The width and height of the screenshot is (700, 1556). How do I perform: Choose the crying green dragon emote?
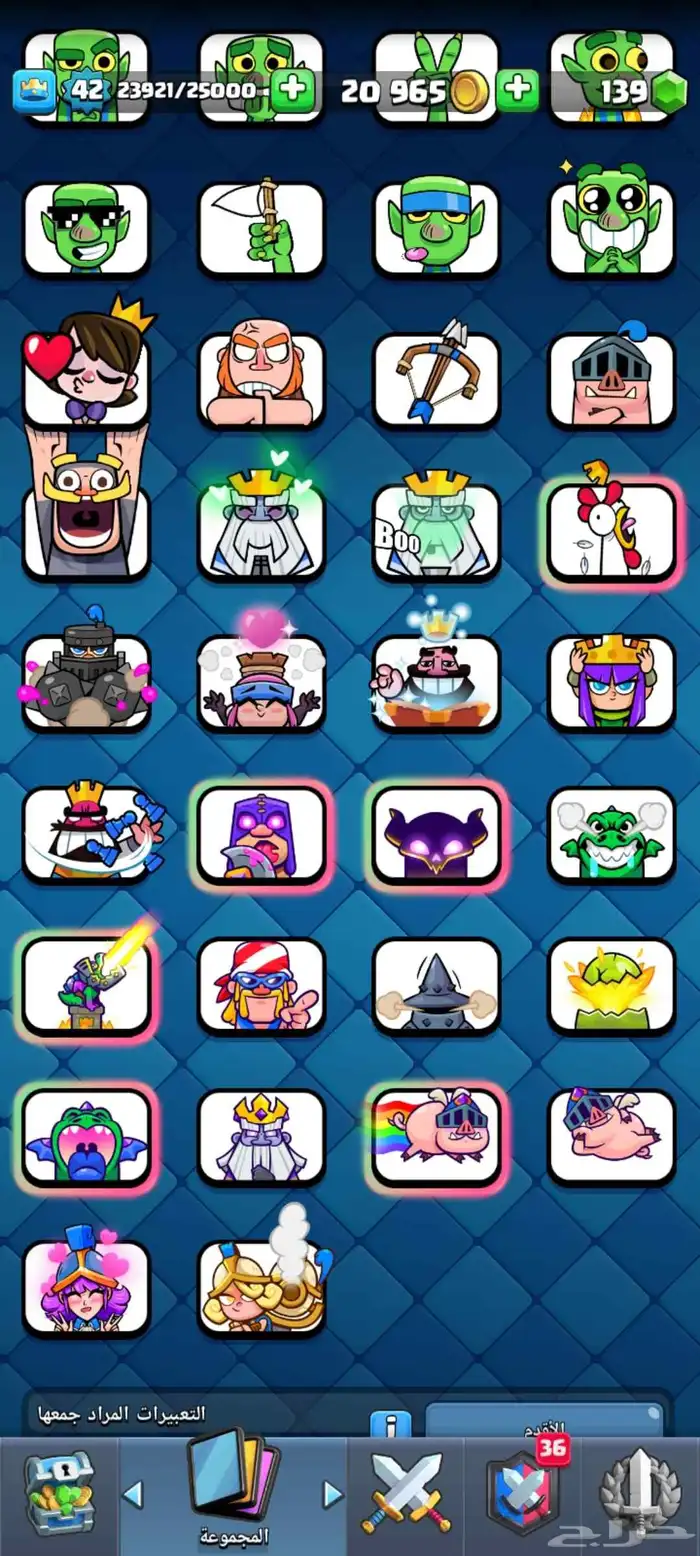[x=611, y=835]
